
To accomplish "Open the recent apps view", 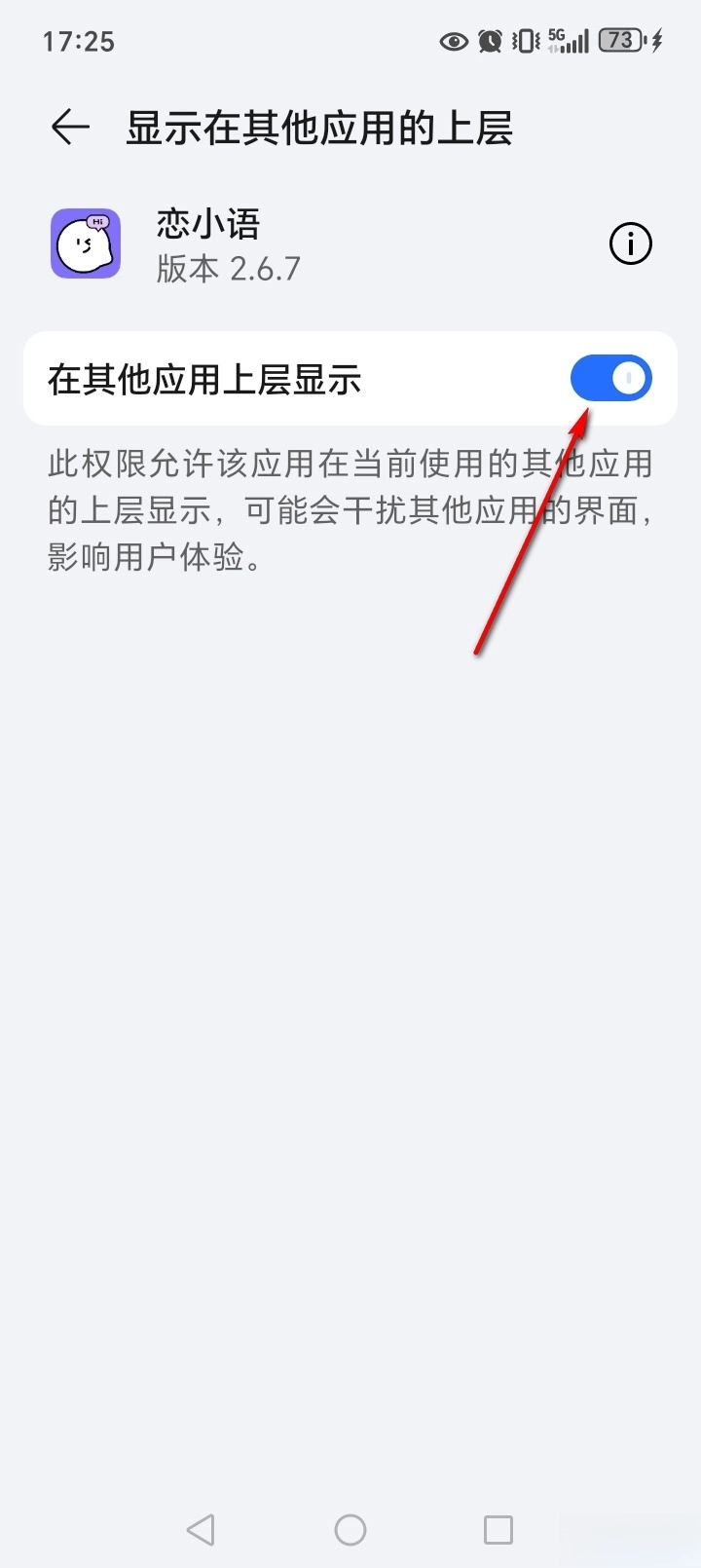I will [498, 1529].
